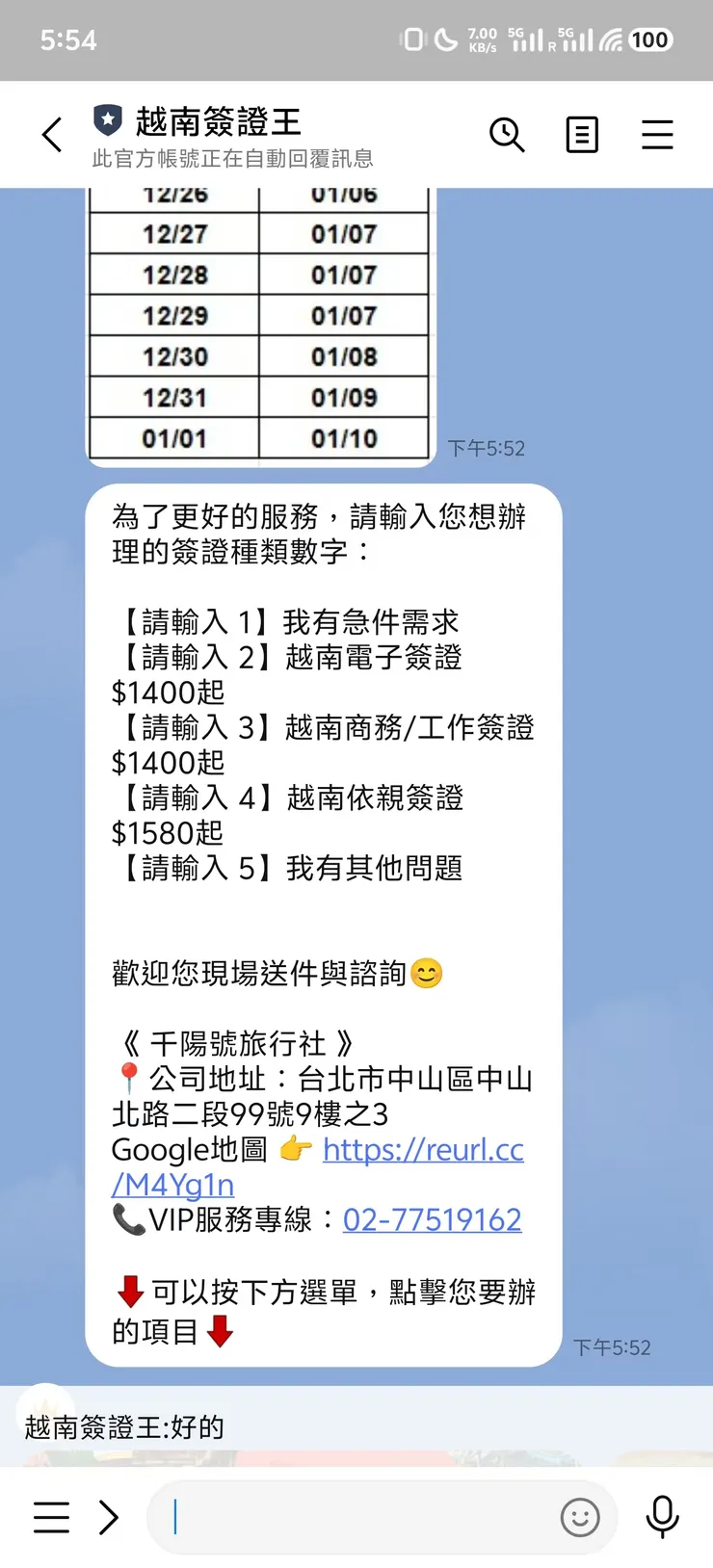Screen dimensions: 713x1568
Task: Tap the clock showing 5:54 in status bar
Action: tap(67, 39)
